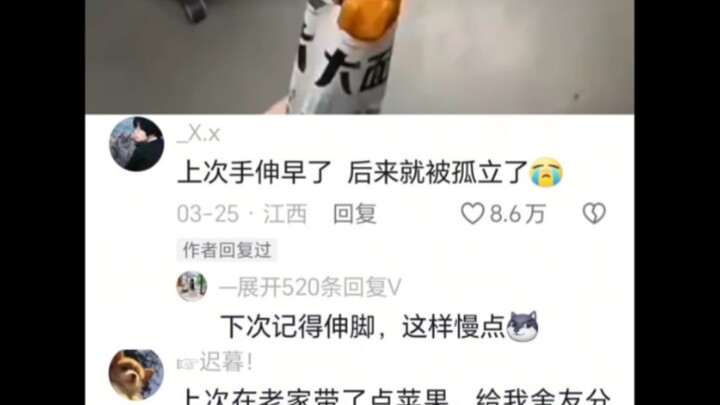Dislike the comment by _X.x

click(594, 213)
